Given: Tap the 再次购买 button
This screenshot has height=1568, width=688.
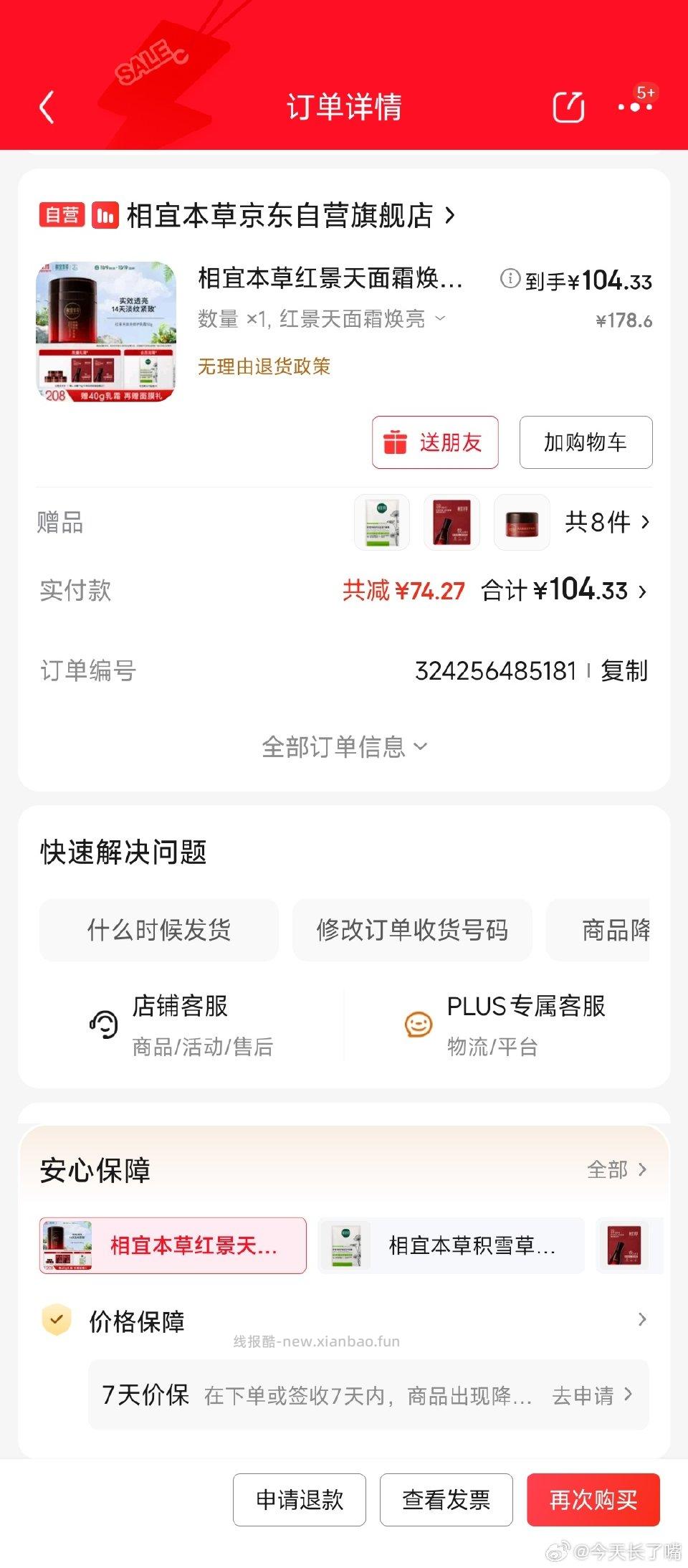Looking at the screenshot, I should (593, 1500).
